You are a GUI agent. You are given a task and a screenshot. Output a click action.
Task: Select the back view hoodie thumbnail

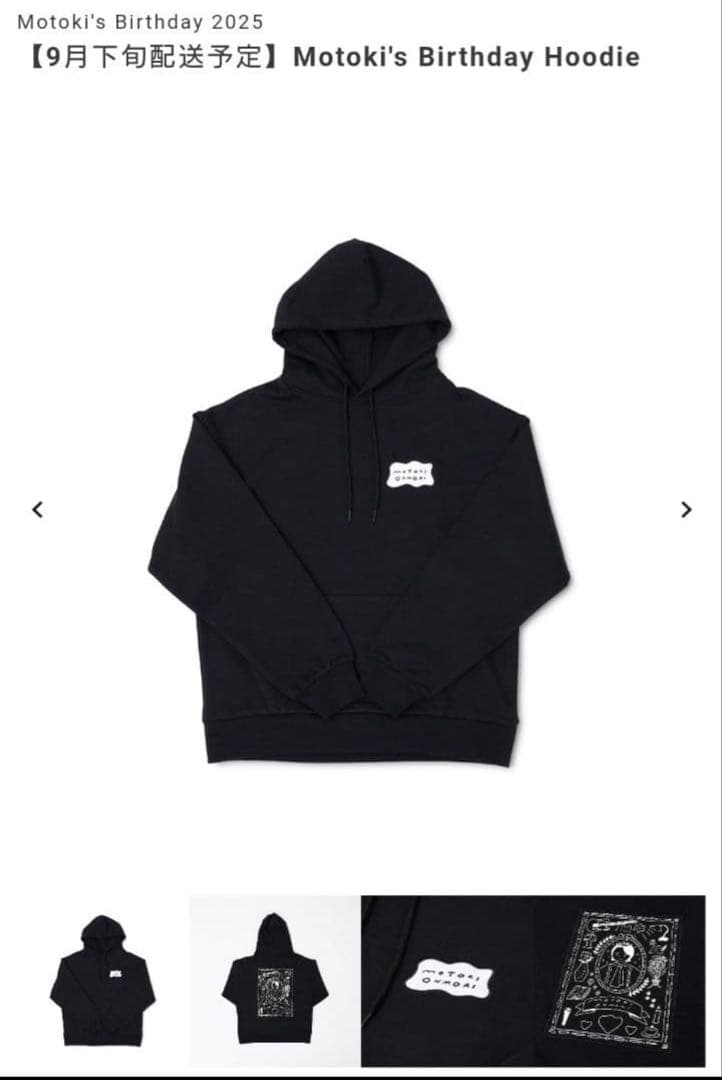[274, 980]
